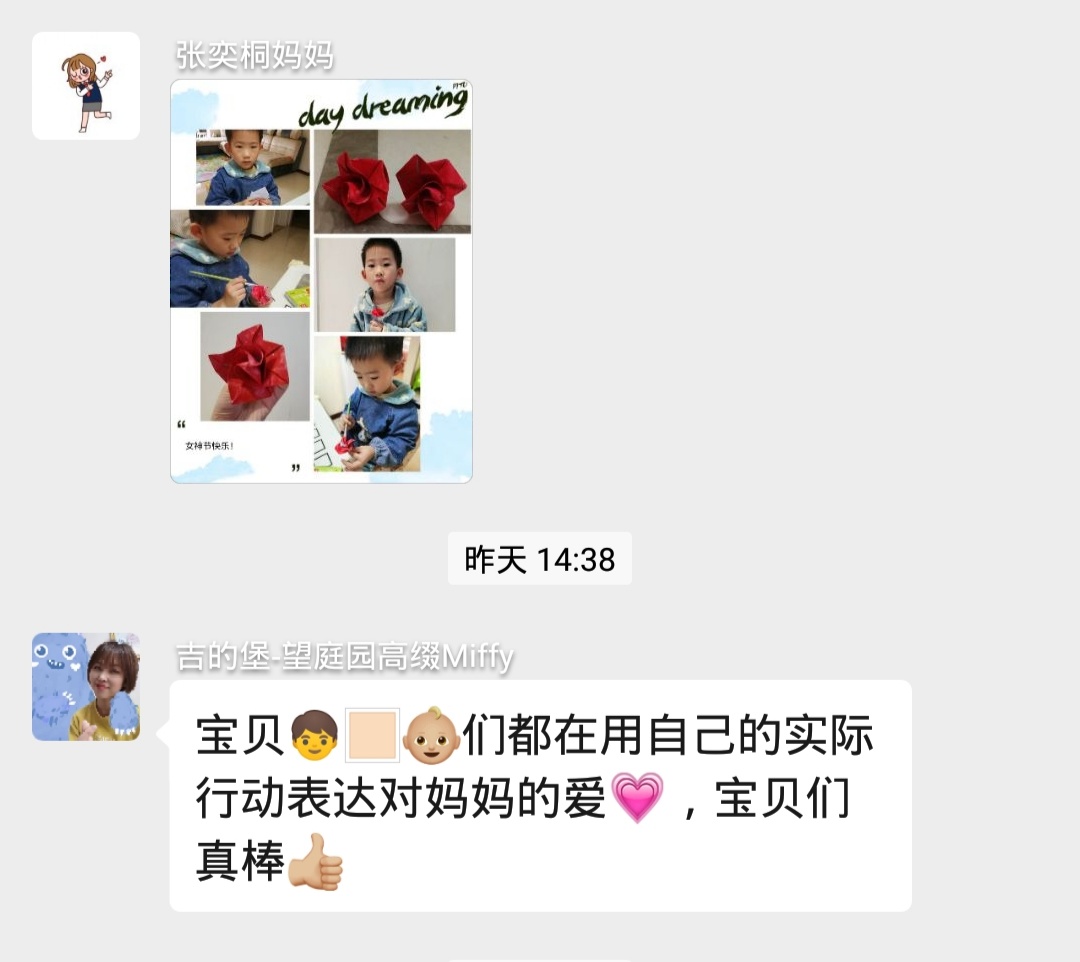Open the collage image from 张奕桐妈妈
Image resolution: width=1080 pixels, height=962 pixels.
pyautogui.click(x=321, y=281)
